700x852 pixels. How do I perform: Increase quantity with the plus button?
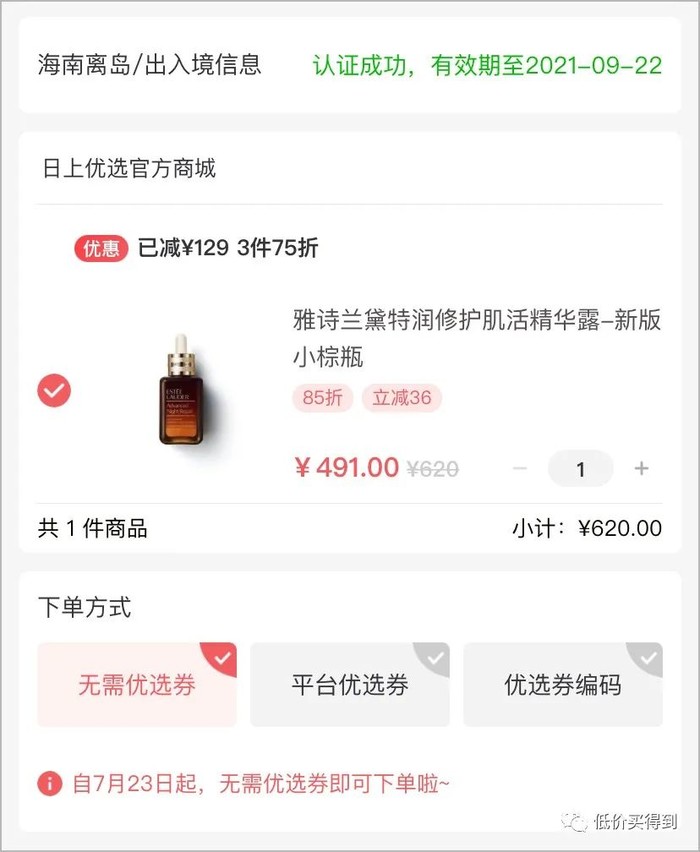(x=641, y=468)
